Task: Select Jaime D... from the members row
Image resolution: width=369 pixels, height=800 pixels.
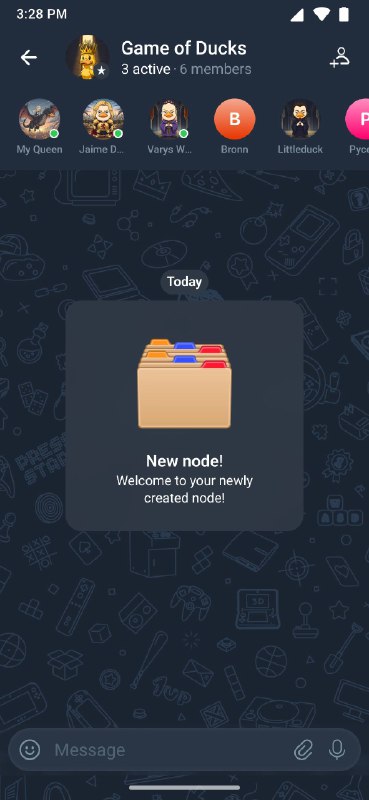Action: (103, 119)
